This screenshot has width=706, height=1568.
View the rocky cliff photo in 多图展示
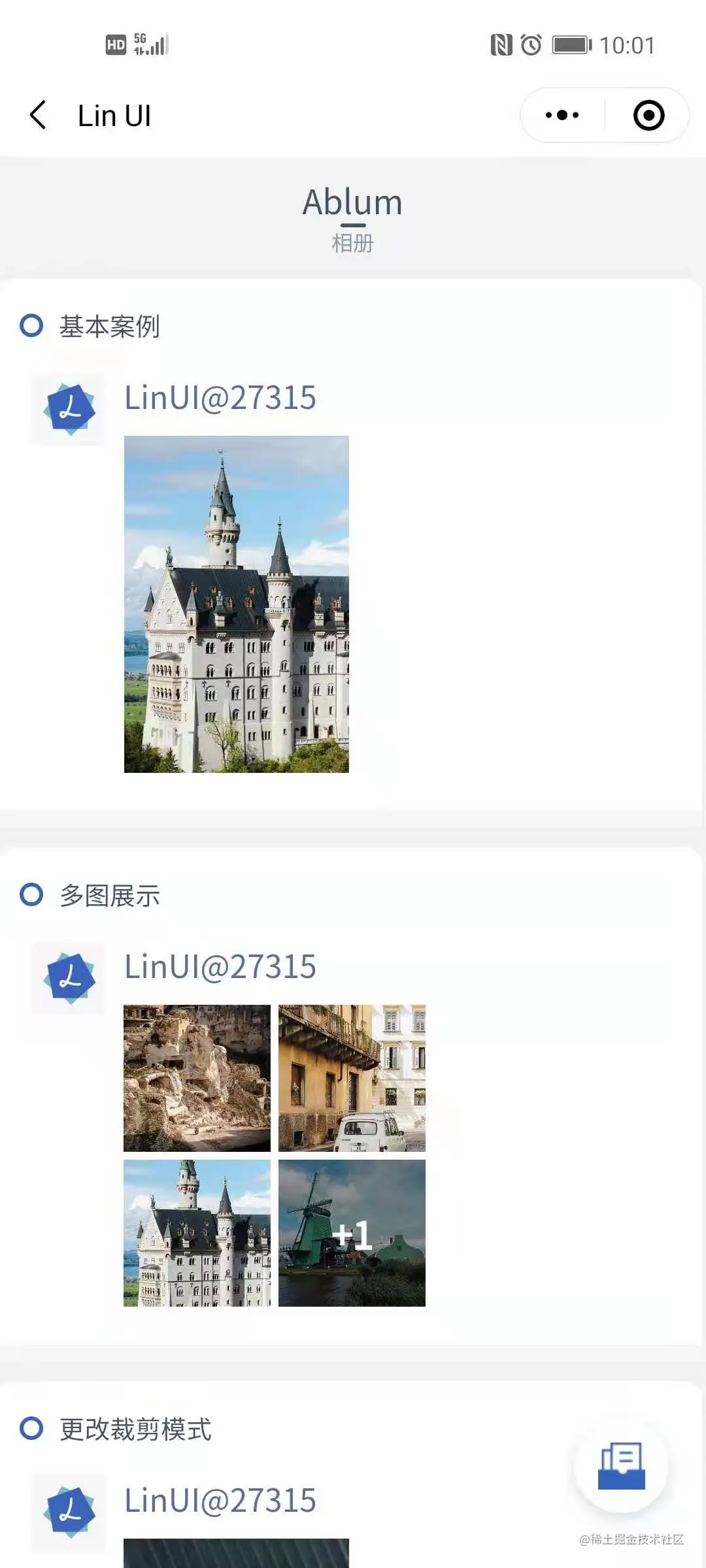coord(197,1077)
